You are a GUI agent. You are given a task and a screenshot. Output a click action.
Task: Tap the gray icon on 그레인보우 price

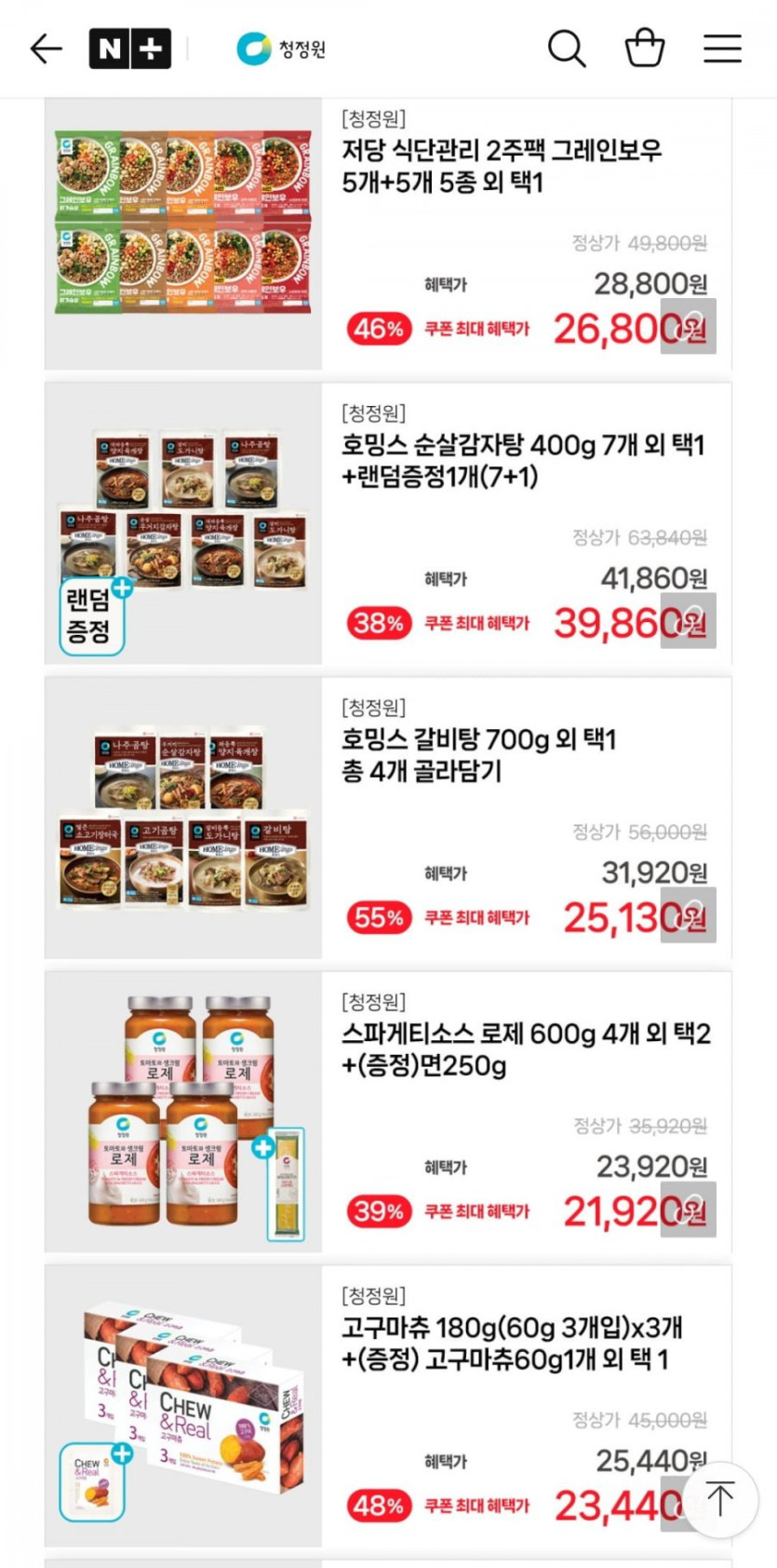coord(689,326)
